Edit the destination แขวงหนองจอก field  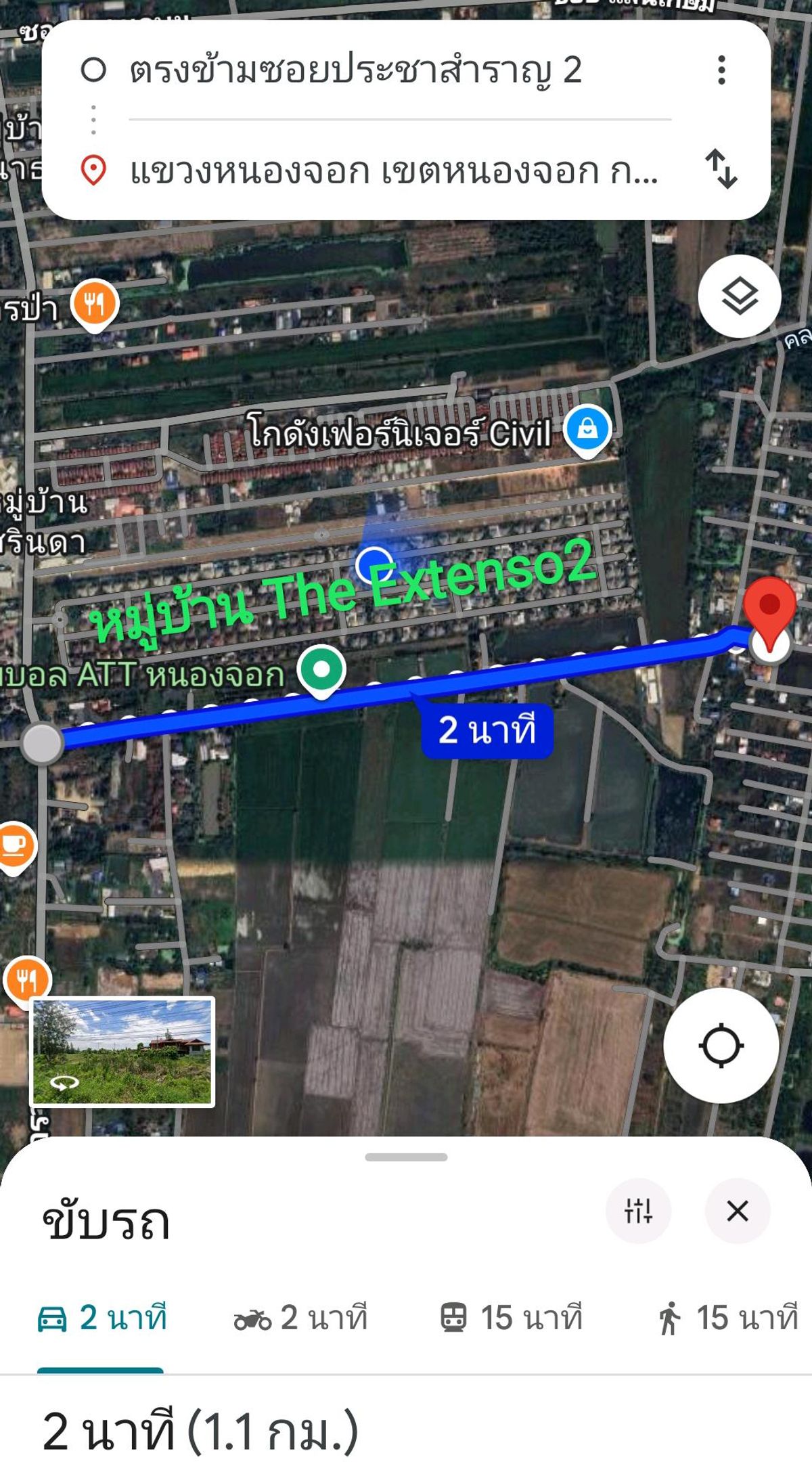pyautogui.click(x=392, y=171)
